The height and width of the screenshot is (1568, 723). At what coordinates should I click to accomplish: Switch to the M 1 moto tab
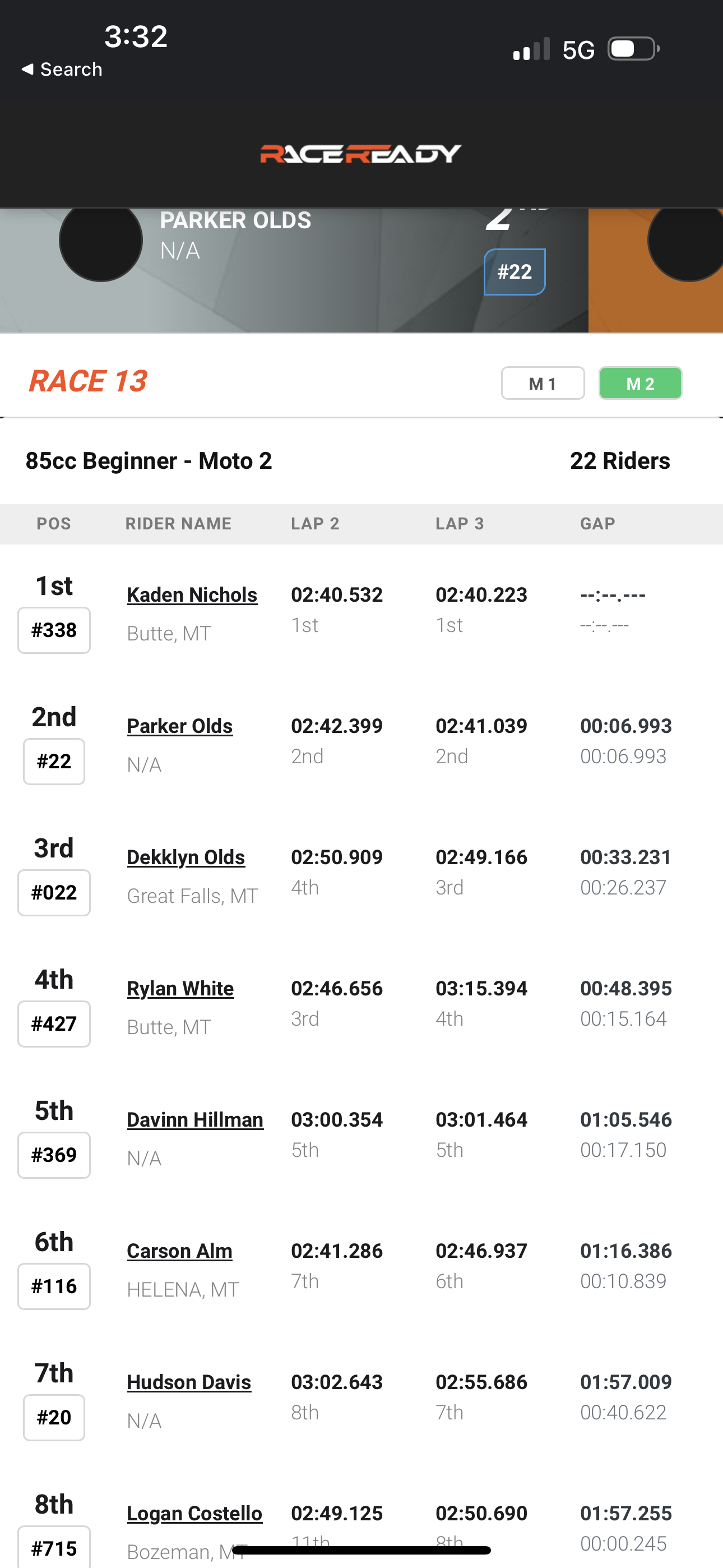(543, 384)
